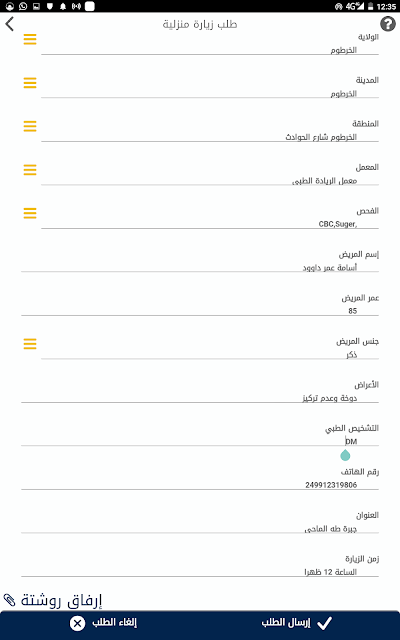This screenshot has width=400, height=640.
Task: Open the help question mark icon
Action: point(388,24)
